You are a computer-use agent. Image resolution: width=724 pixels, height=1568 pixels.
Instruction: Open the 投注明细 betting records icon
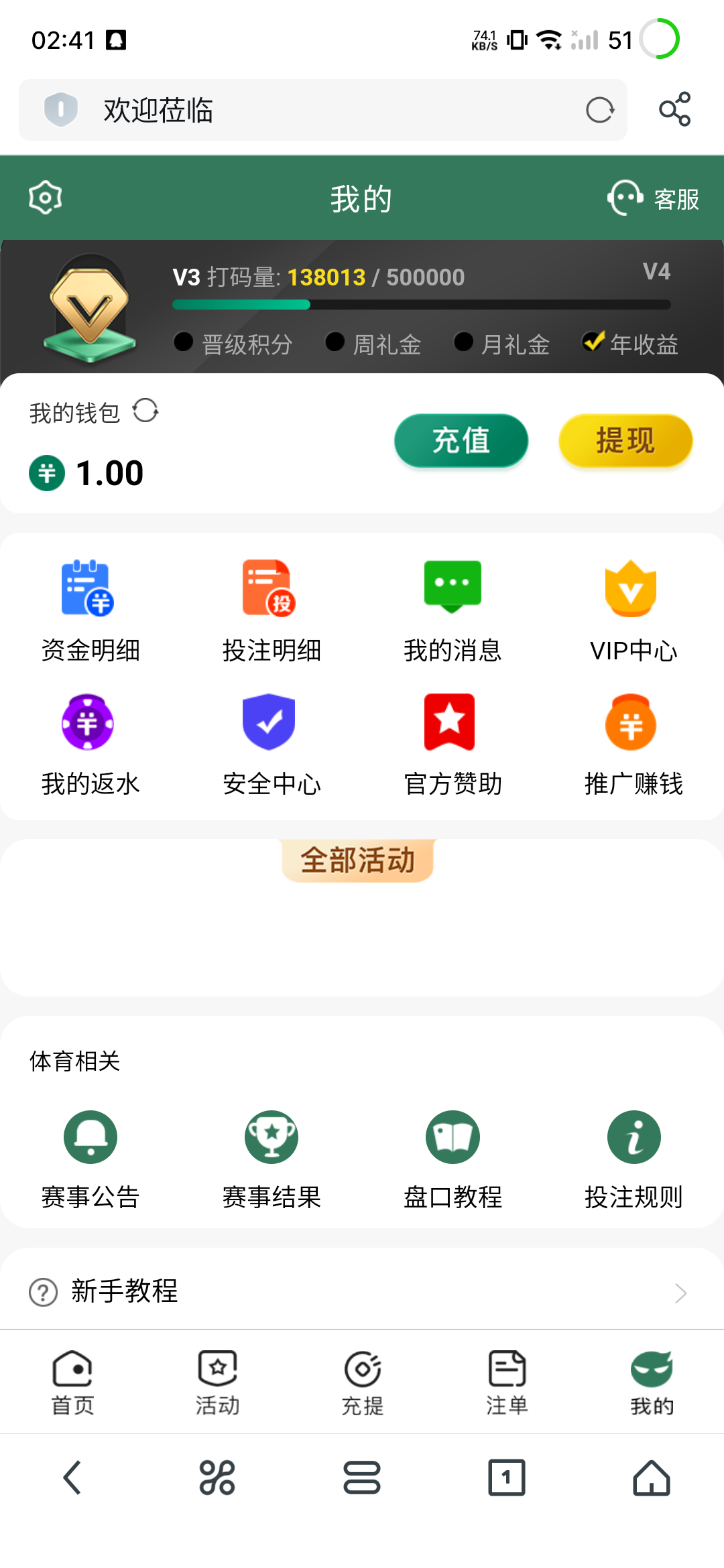270,608
